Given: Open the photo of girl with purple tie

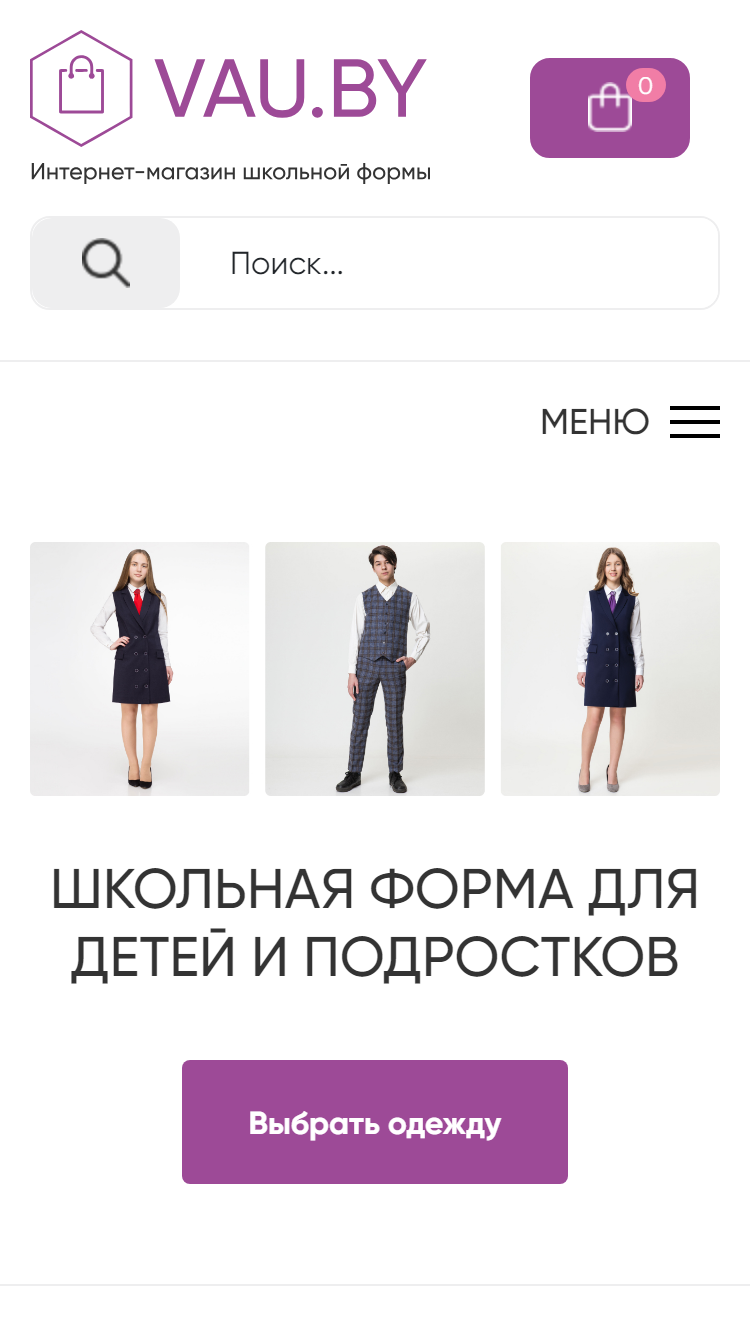Looking at the screenshot, I should tap(610, 669).
